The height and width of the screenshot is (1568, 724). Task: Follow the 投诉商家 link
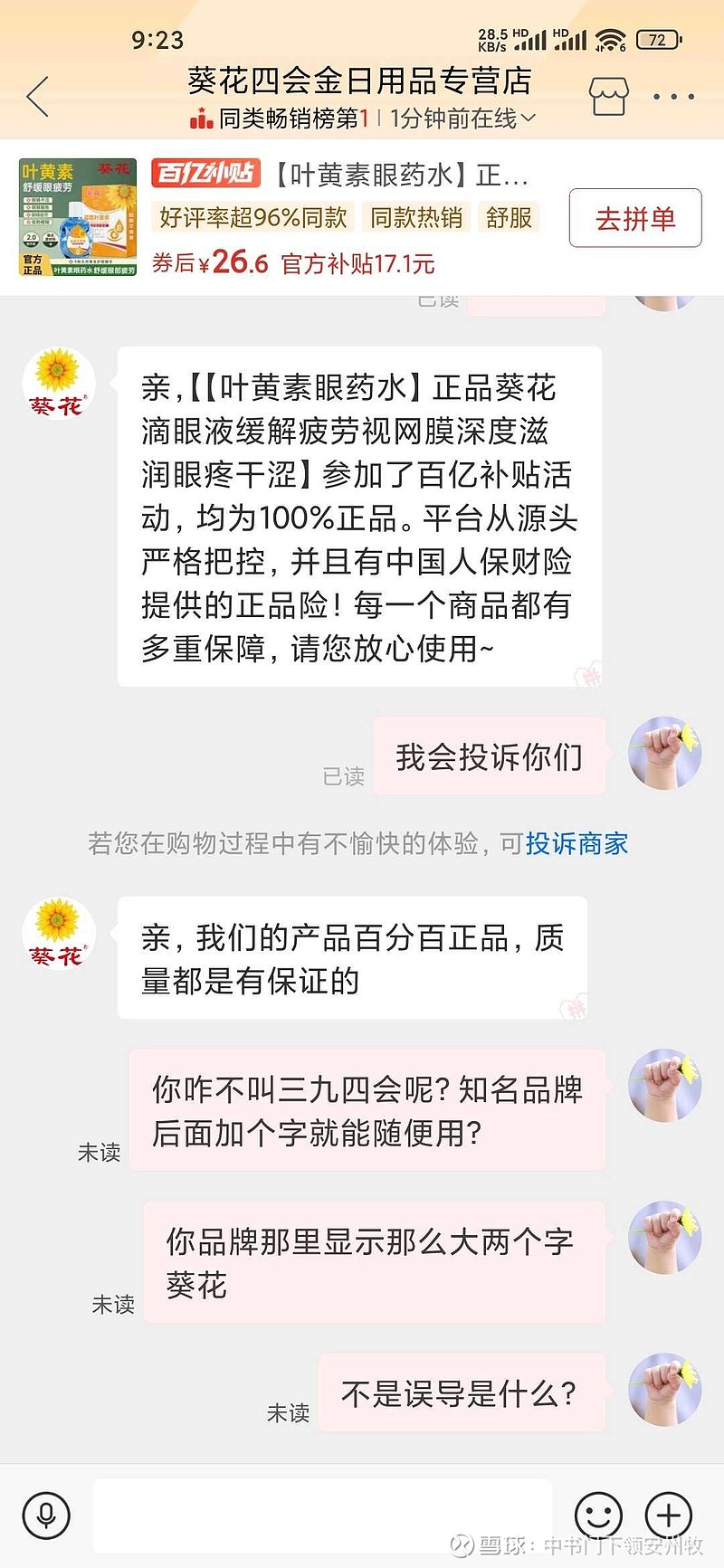tap(576, 844)
